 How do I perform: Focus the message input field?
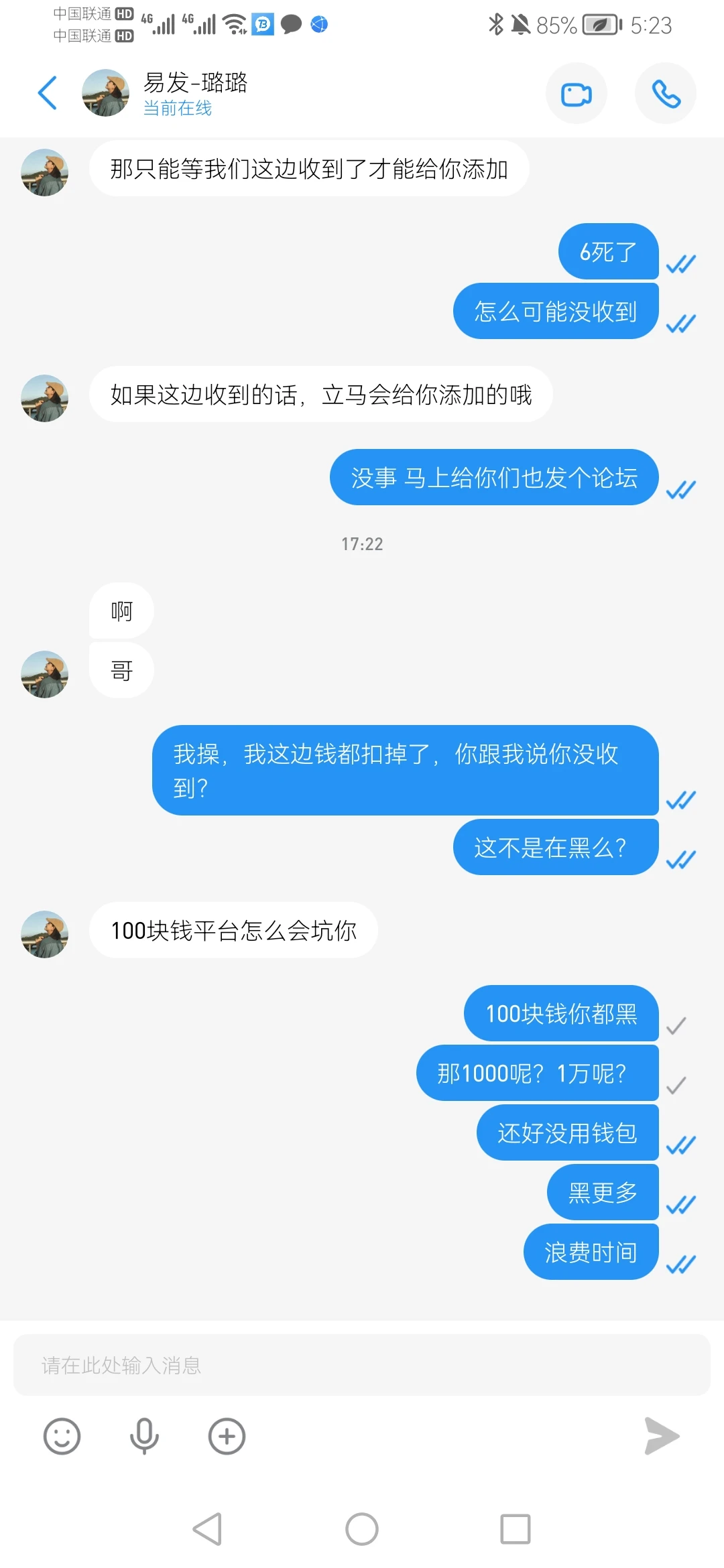[362, 1365]
